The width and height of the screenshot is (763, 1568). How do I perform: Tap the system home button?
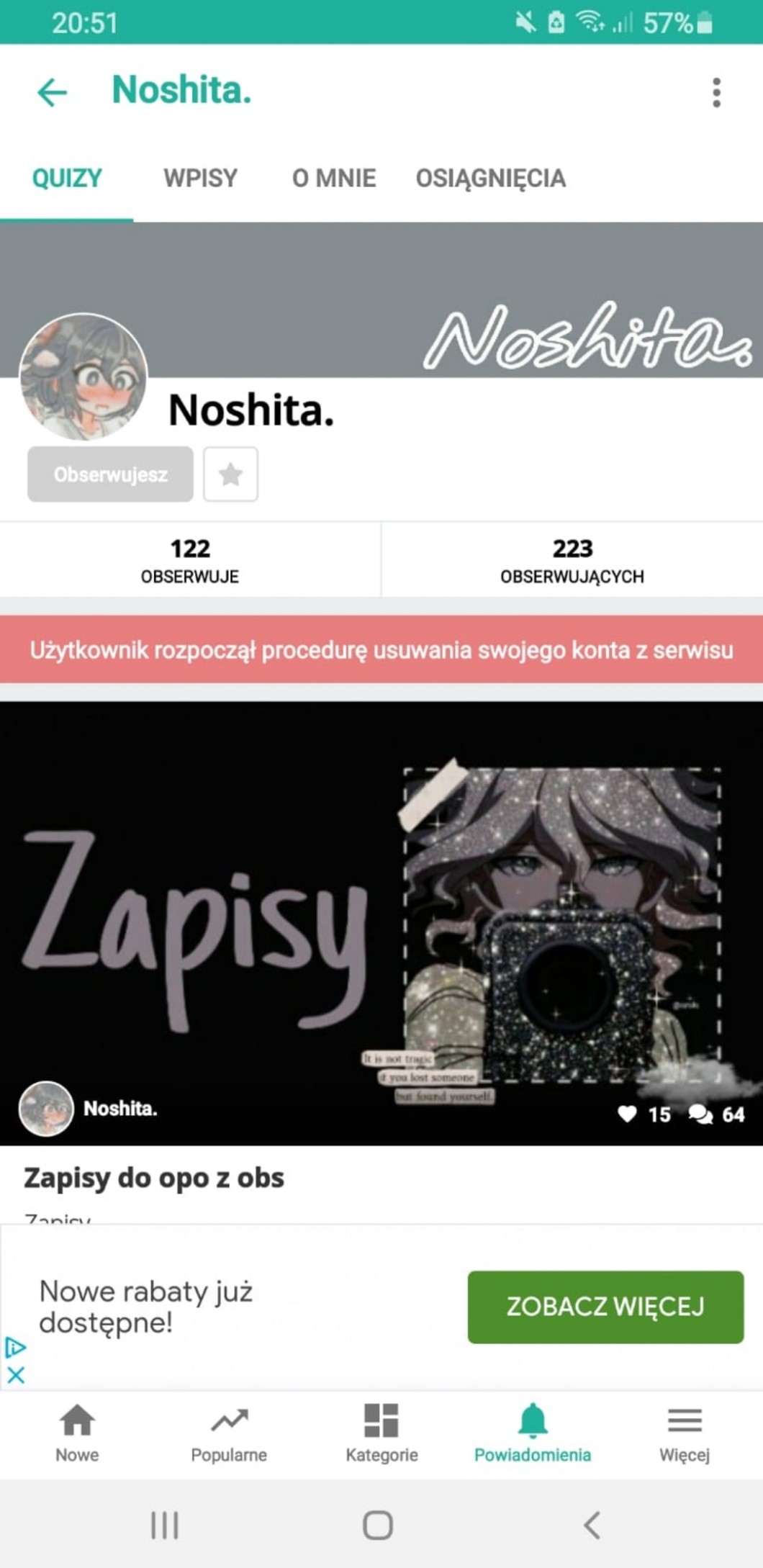378,1525
